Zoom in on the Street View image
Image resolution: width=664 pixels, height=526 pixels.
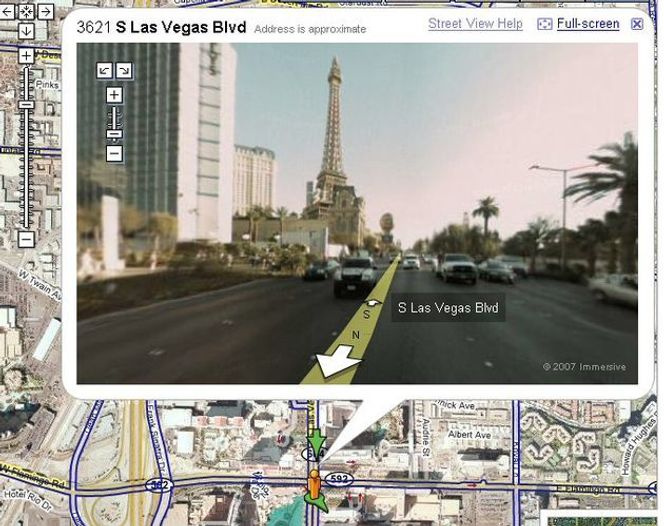114,95
